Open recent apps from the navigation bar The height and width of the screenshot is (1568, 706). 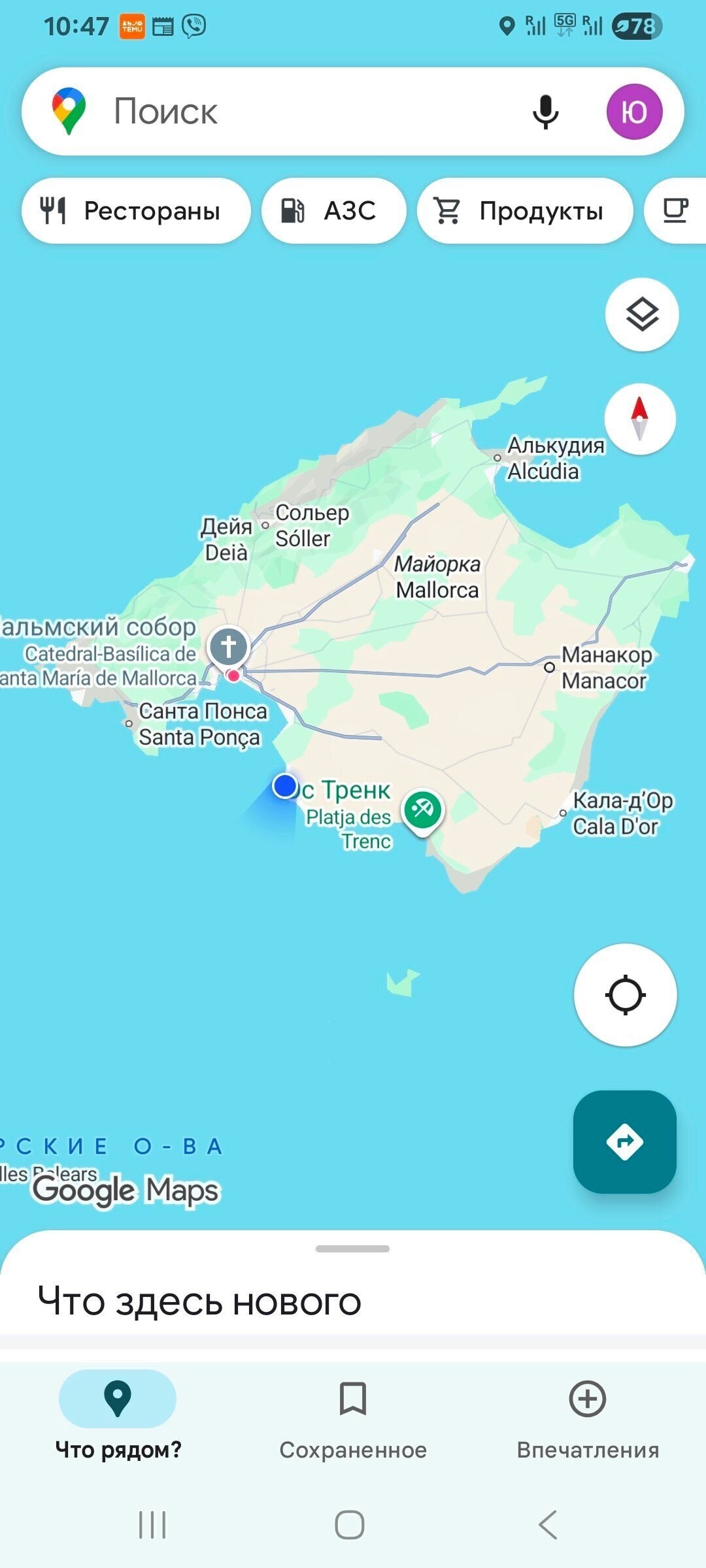point(152,1525)
